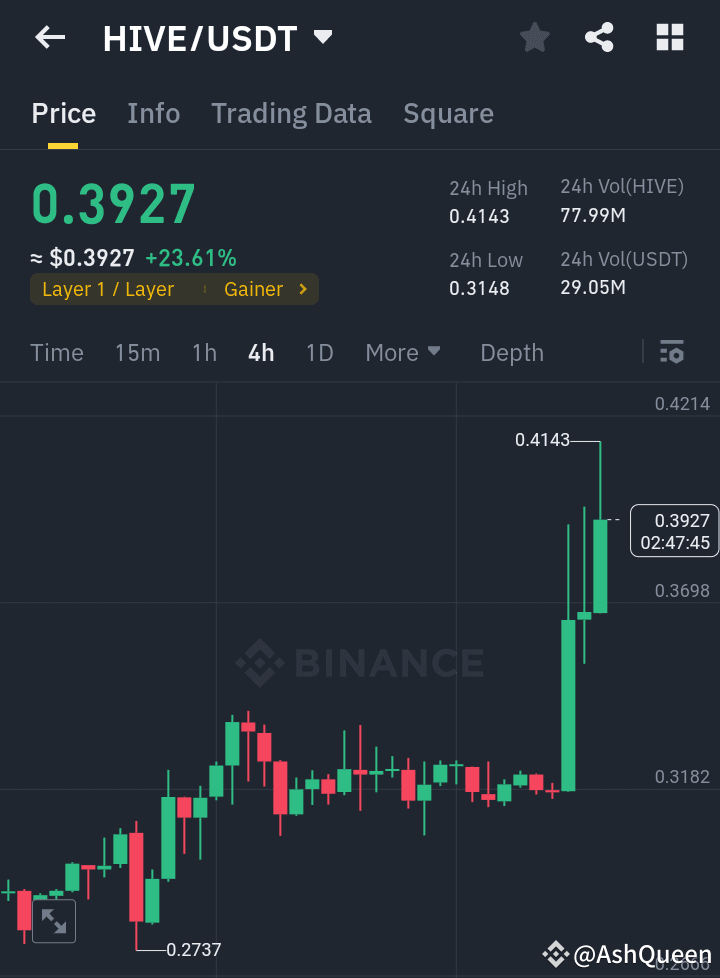The image size is (720, 978).
Task: Click the Binance watermark logo on the chart
Action: pyautogui.click(x=359, y=662)
